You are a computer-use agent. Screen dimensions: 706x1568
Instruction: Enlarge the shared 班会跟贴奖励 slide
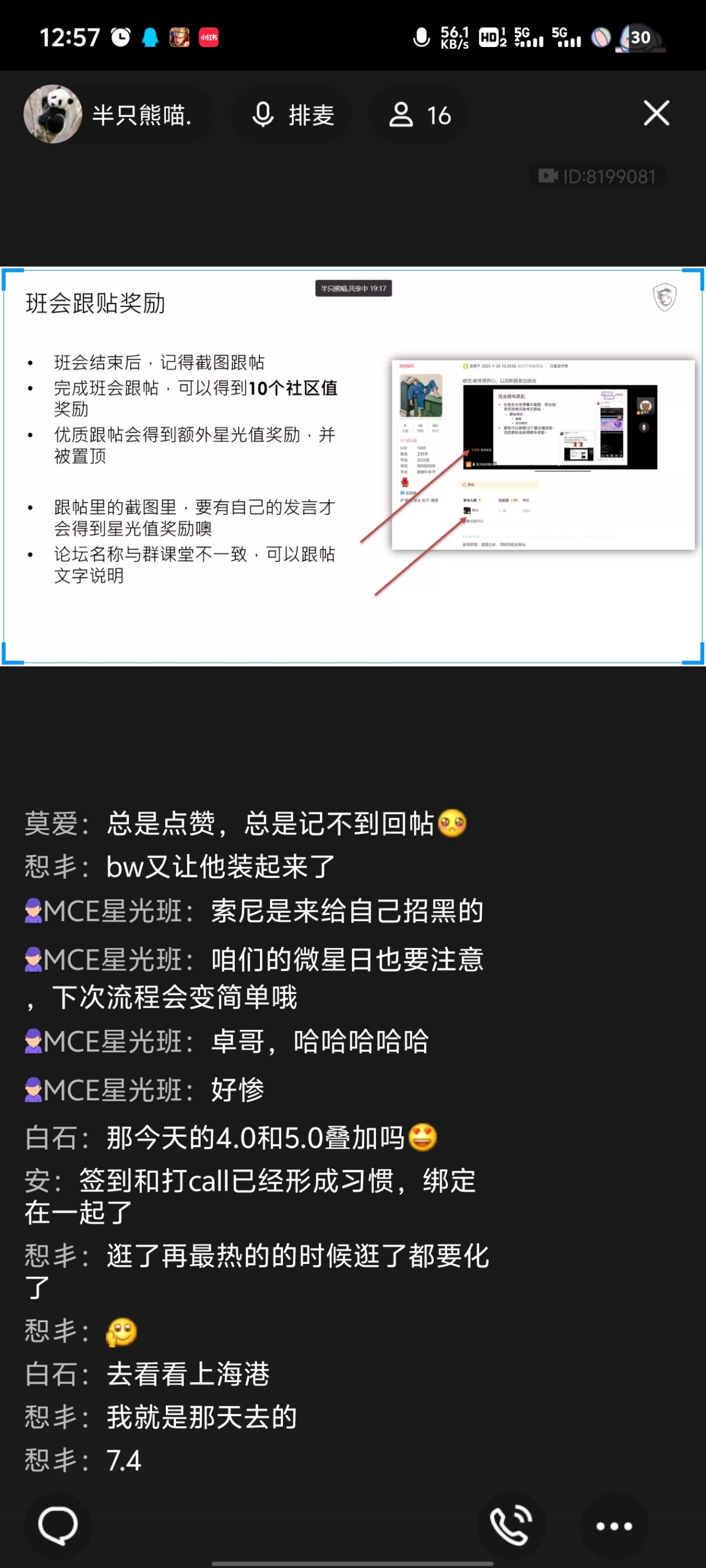click(x=352, y=466)
